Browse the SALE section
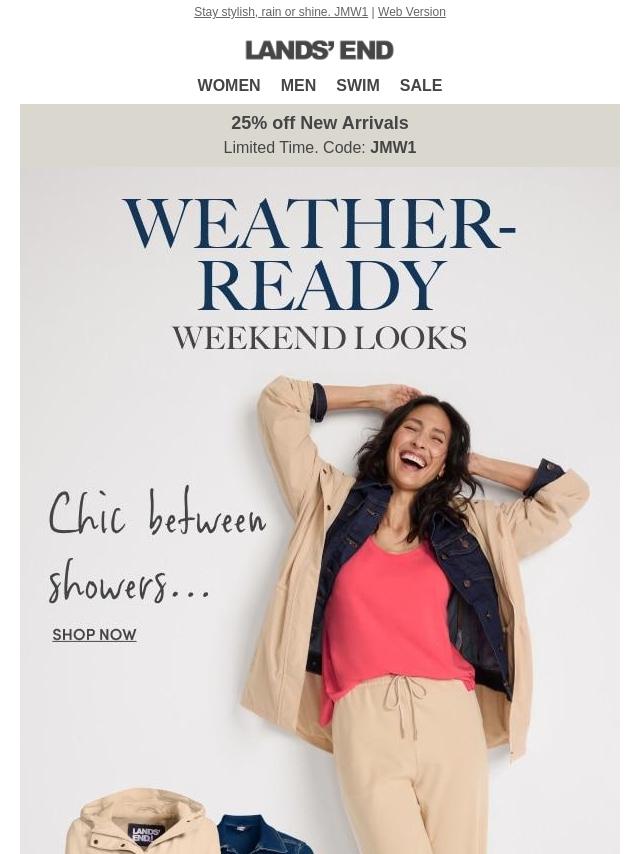 (420, 86)
